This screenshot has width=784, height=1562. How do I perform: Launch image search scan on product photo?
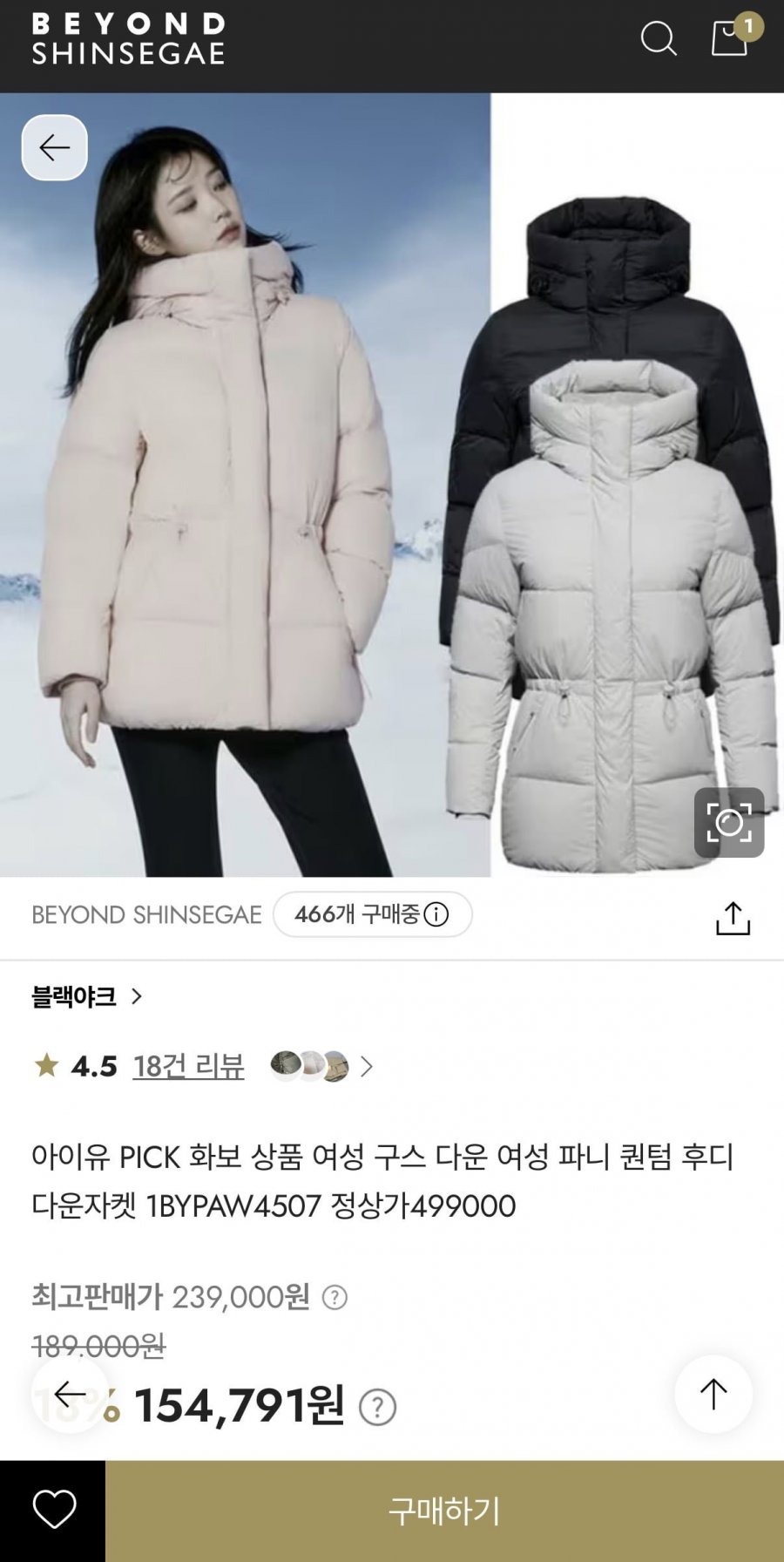(x=729, y=823)
